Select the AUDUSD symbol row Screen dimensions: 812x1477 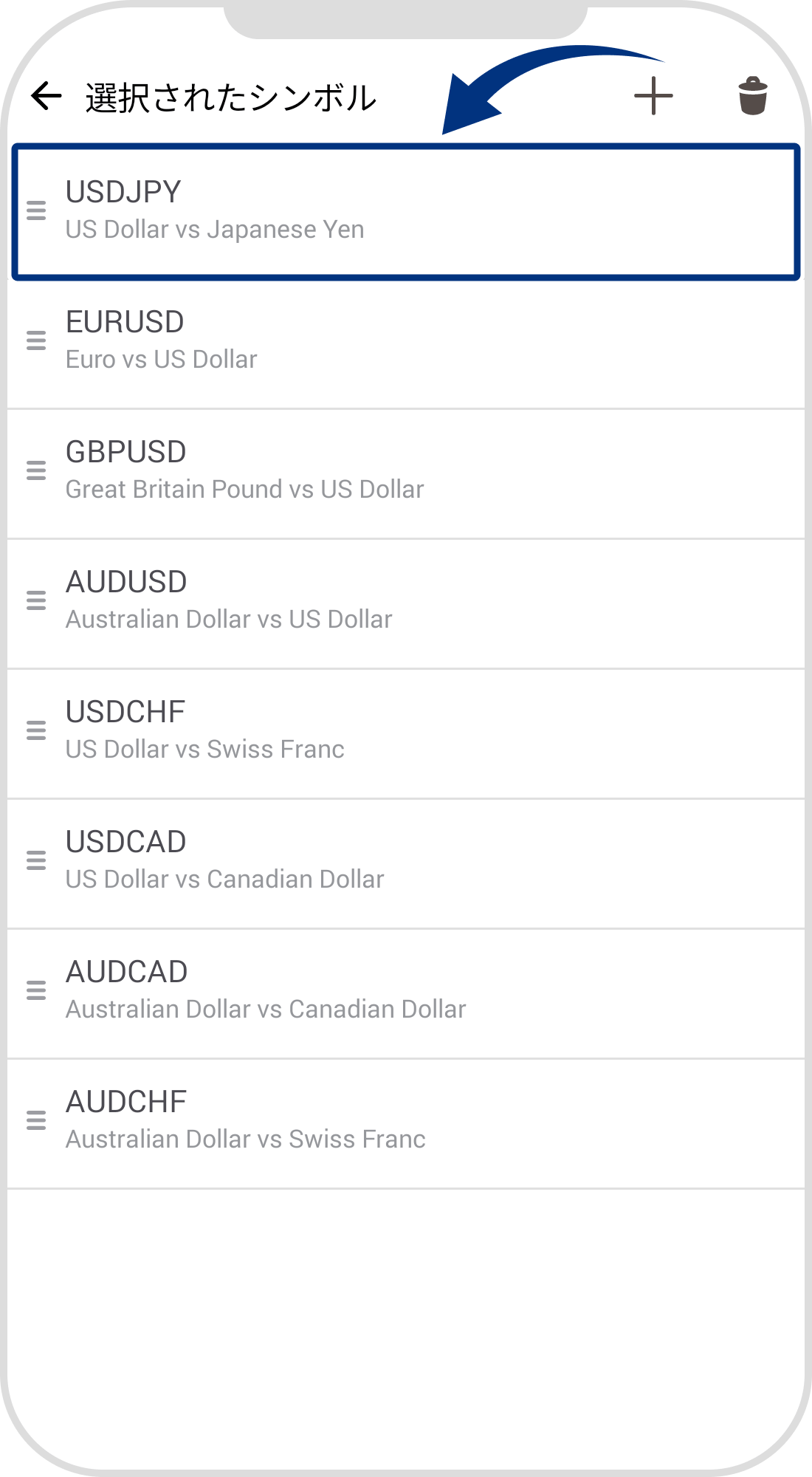tap(406, 601)
